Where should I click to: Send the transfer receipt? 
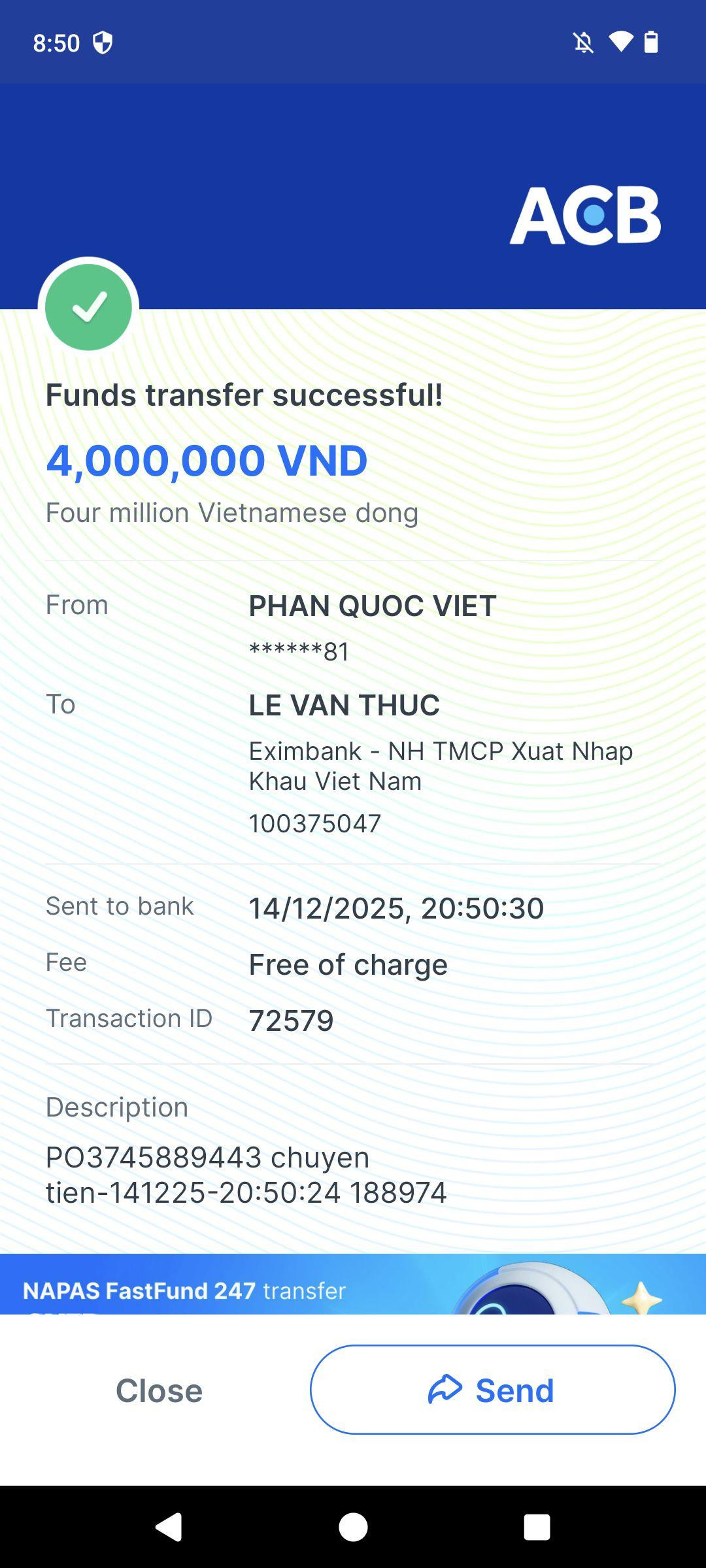click(492, 1390)
